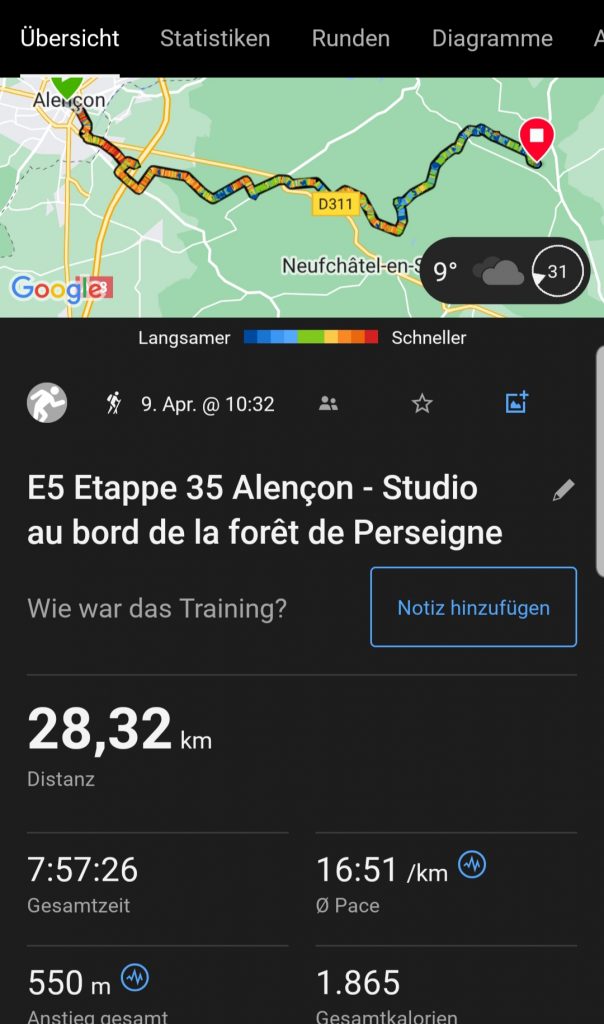Add a photo to this activity
The width and height of the screenshot is (604, 1024).
pos(516,403)
